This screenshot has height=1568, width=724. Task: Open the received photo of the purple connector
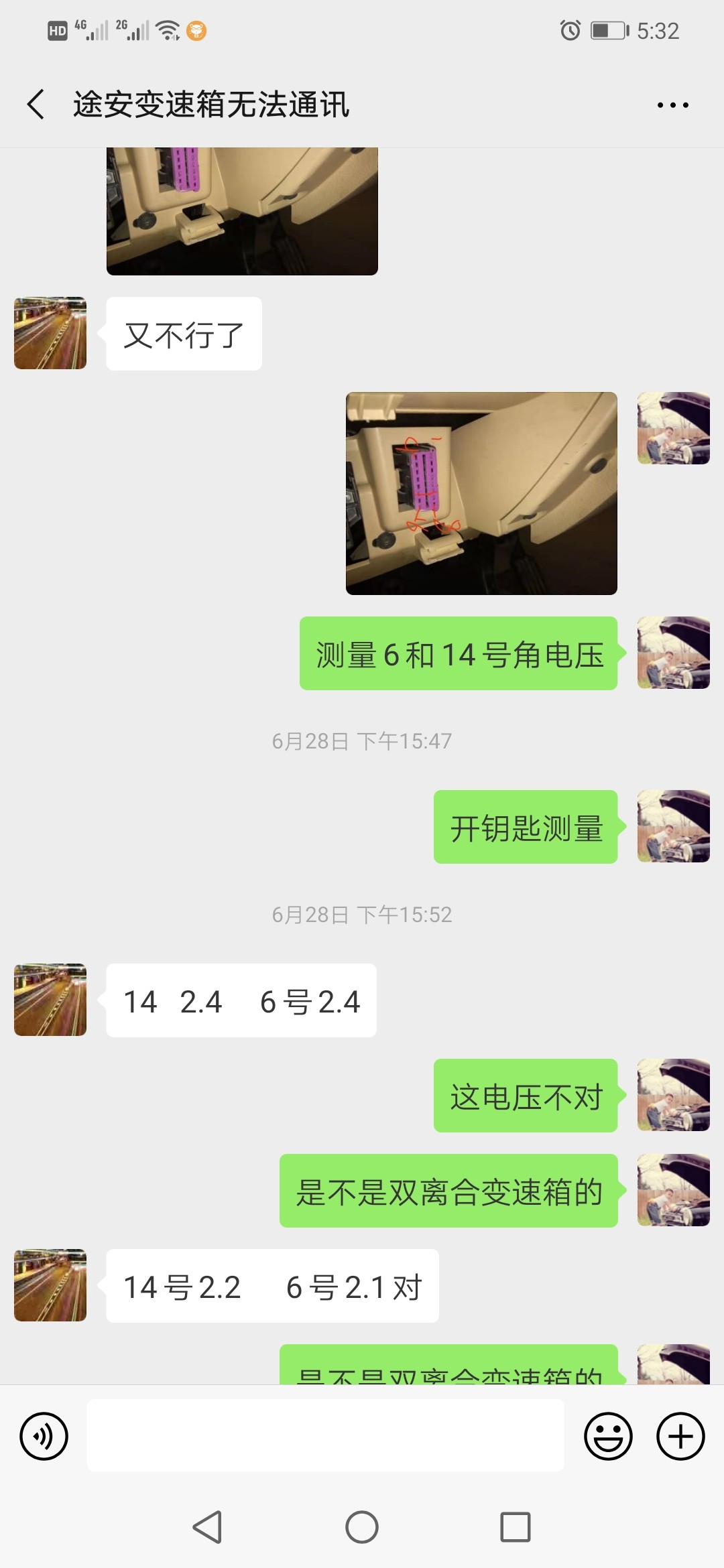click(242, 211)
